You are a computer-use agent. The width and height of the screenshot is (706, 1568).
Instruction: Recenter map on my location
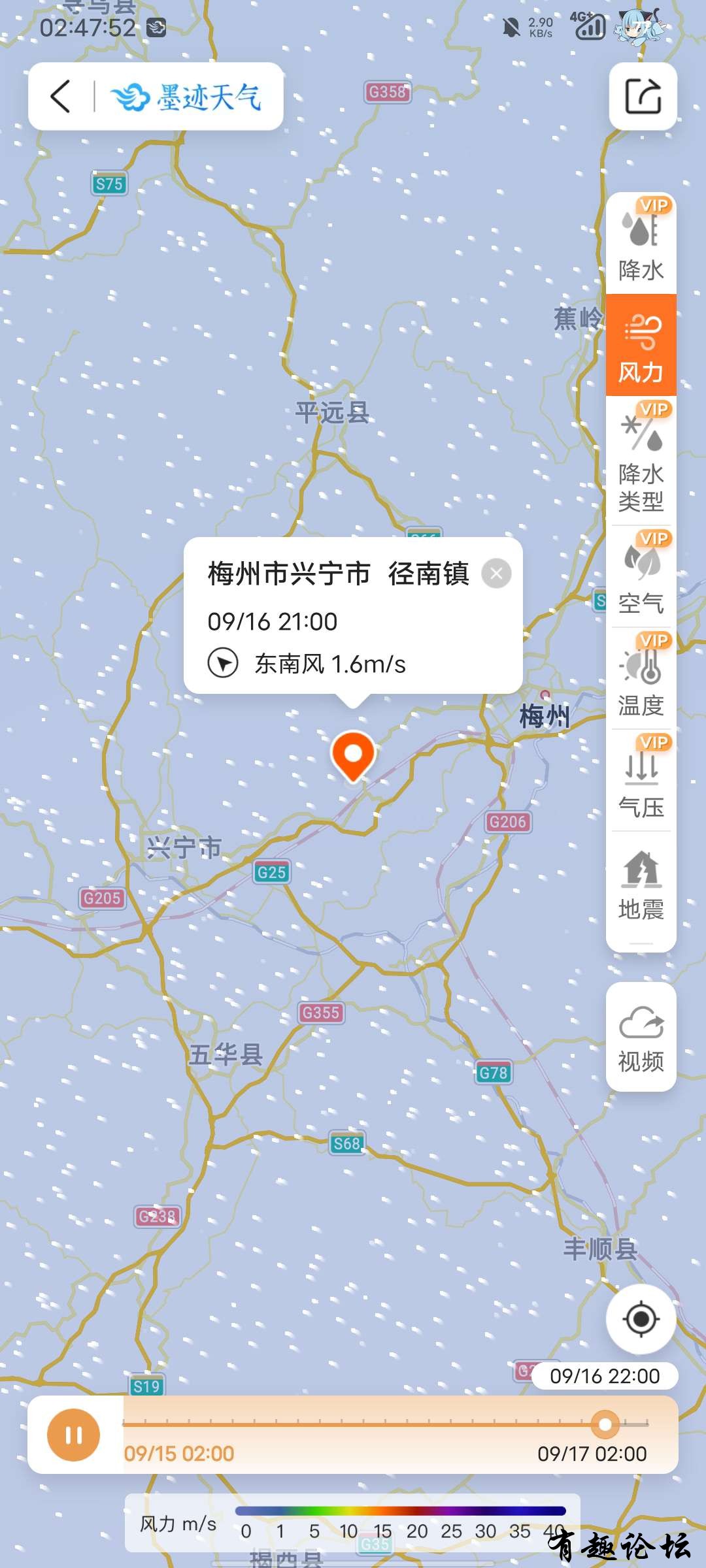pyautogui.click(x=641, y=1318)
